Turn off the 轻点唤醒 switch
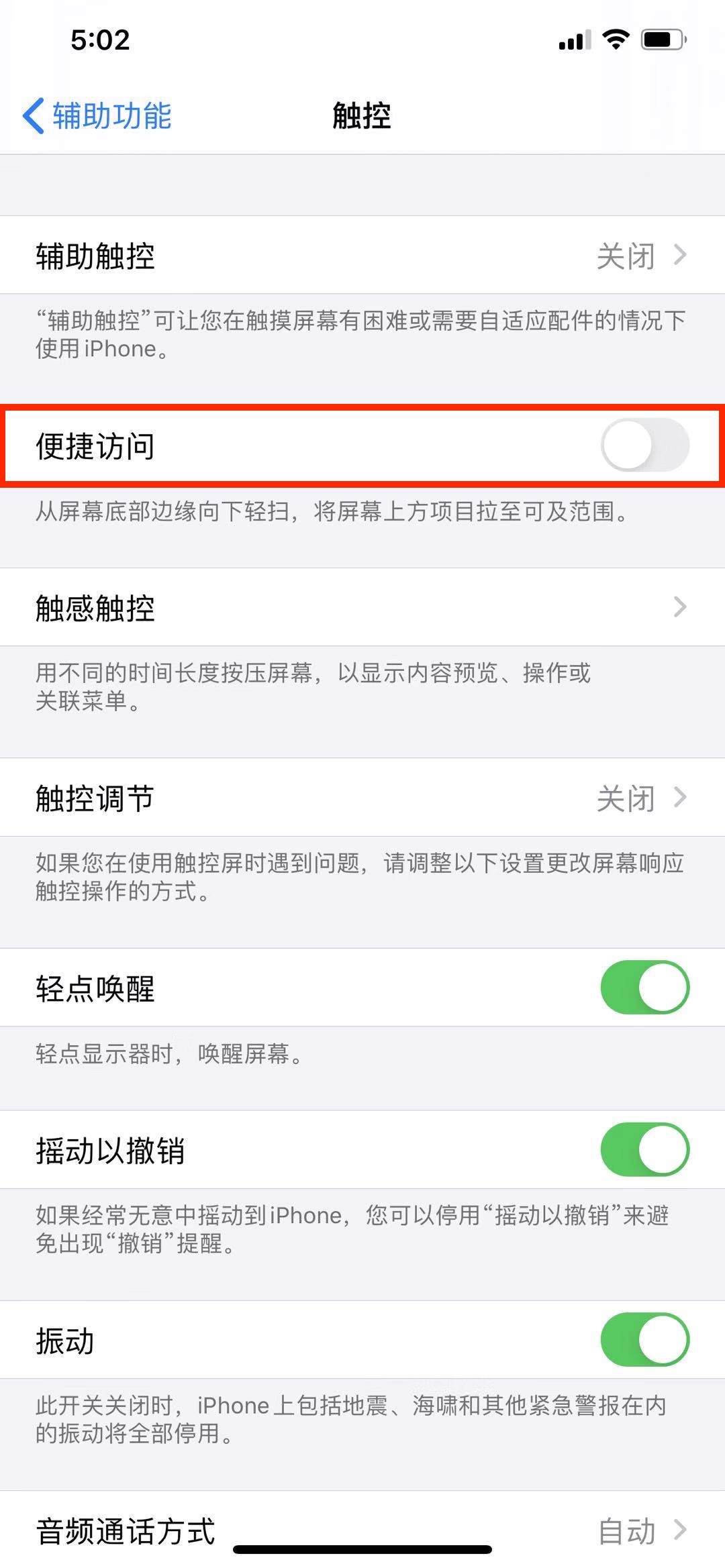The image size is (725, 1568). [644, 988]
